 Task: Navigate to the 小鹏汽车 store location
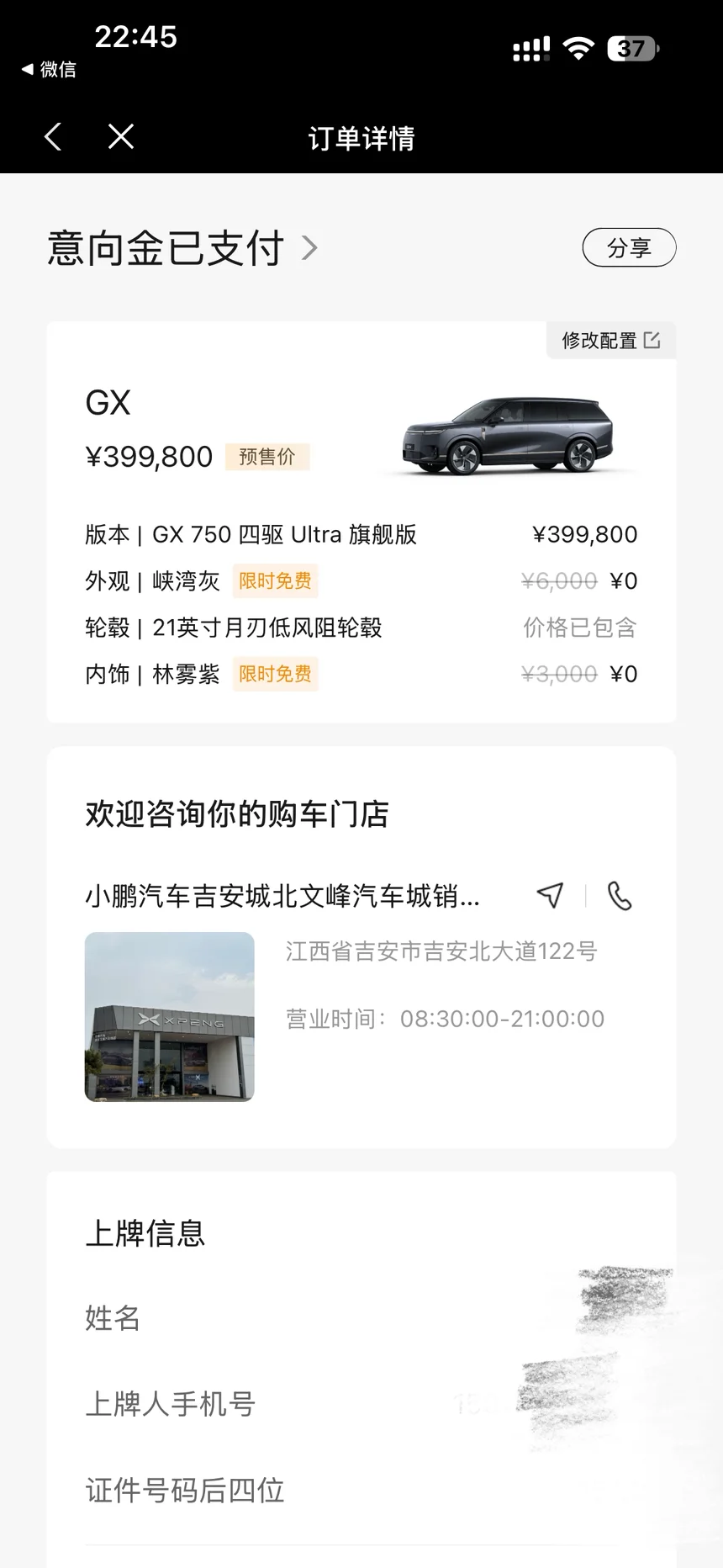550,896
